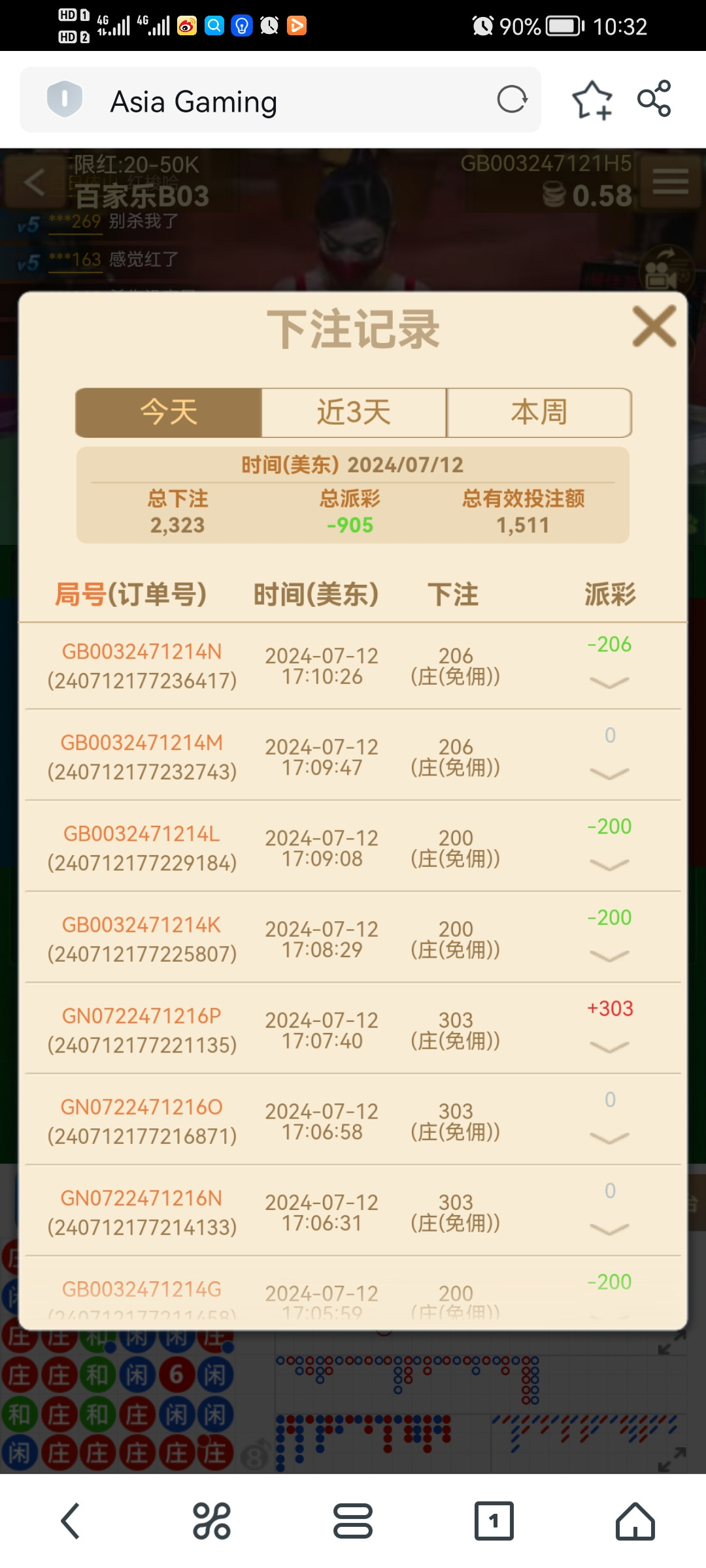
Task: Expand details for round GN0722471216O
Action: click(x=609, y=1138)
